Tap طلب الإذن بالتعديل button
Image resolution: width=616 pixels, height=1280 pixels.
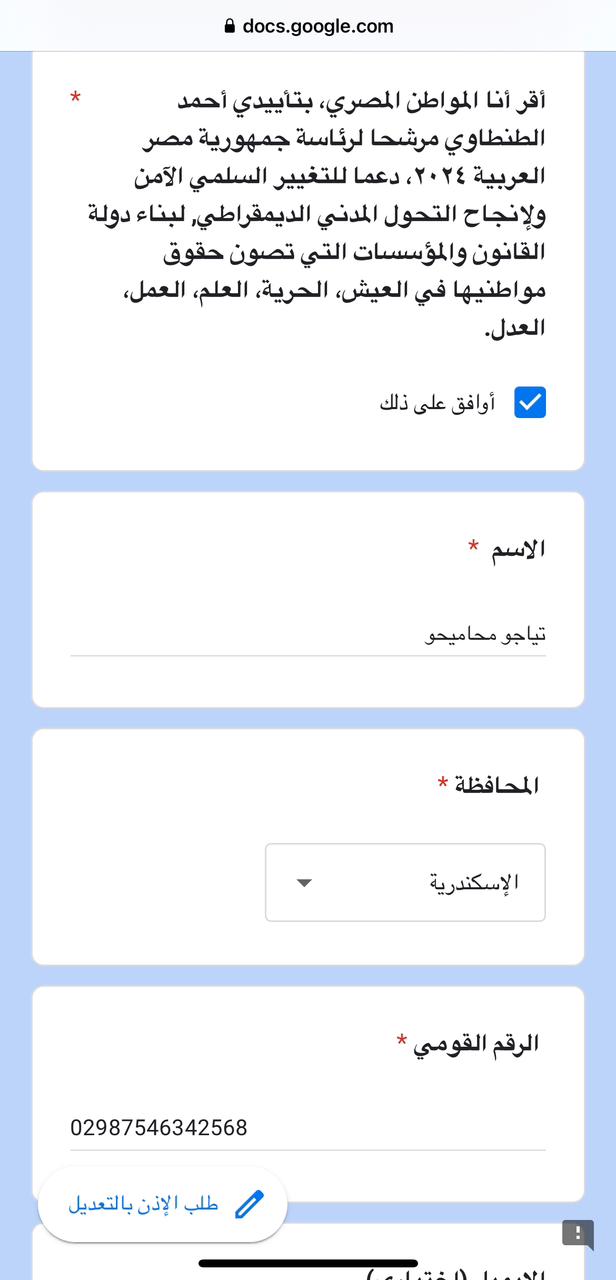click(x=163, y=1204)
